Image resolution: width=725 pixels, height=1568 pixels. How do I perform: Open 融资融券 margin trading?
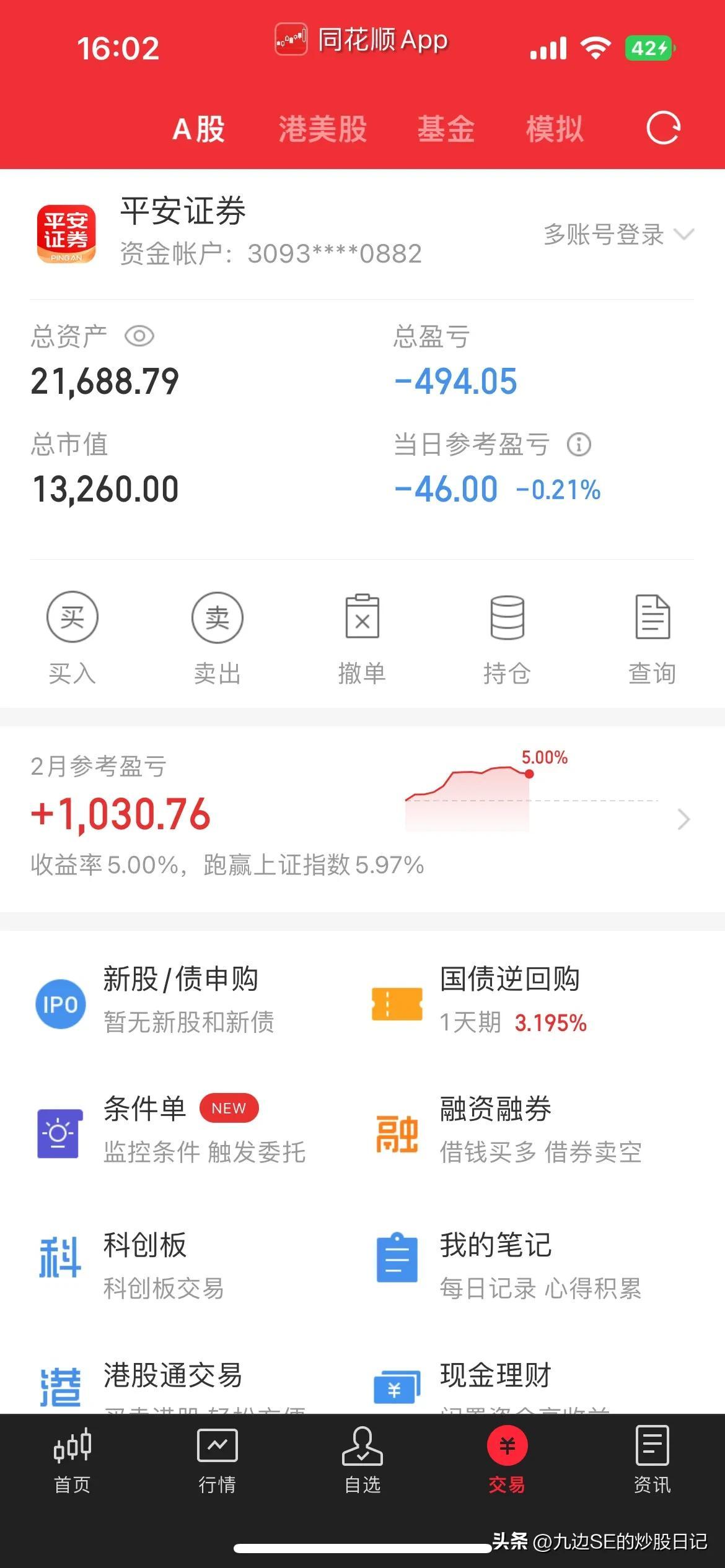tap(508, 1130)
